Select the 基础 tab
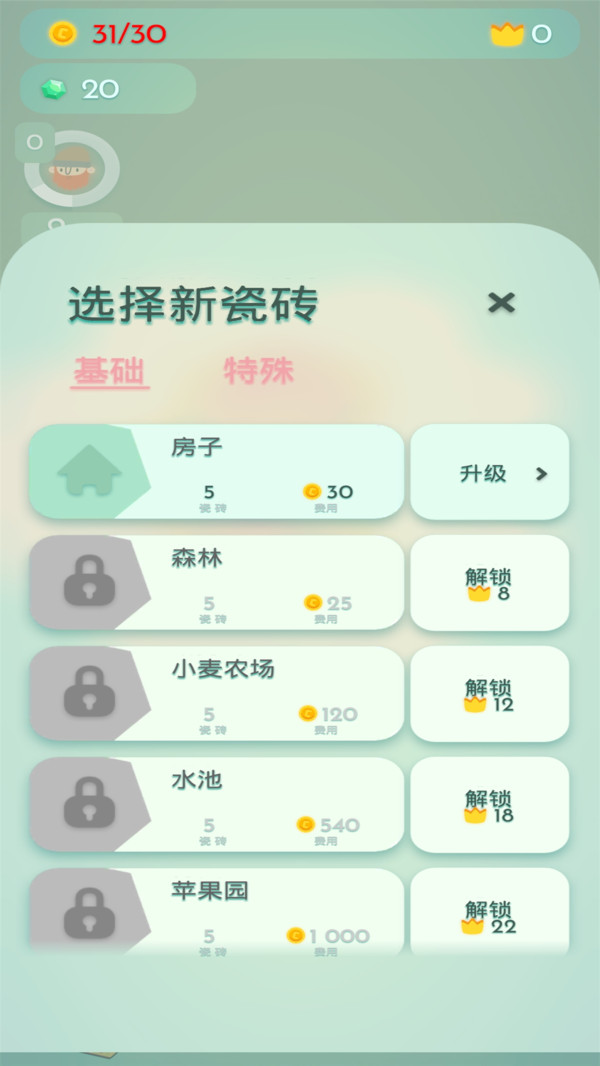600x1066 pixels. click(110, 371)
